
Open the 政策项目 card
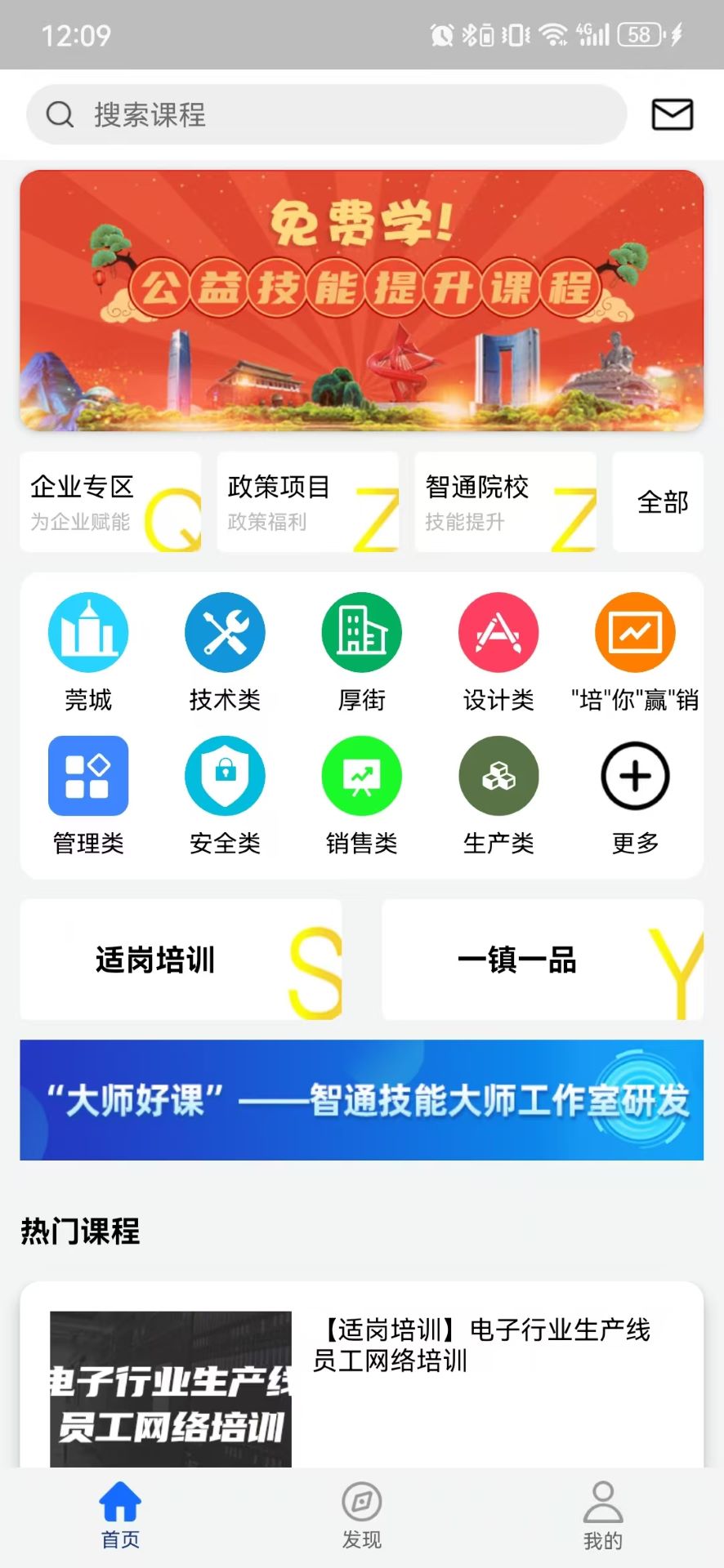tap(308, 501)
